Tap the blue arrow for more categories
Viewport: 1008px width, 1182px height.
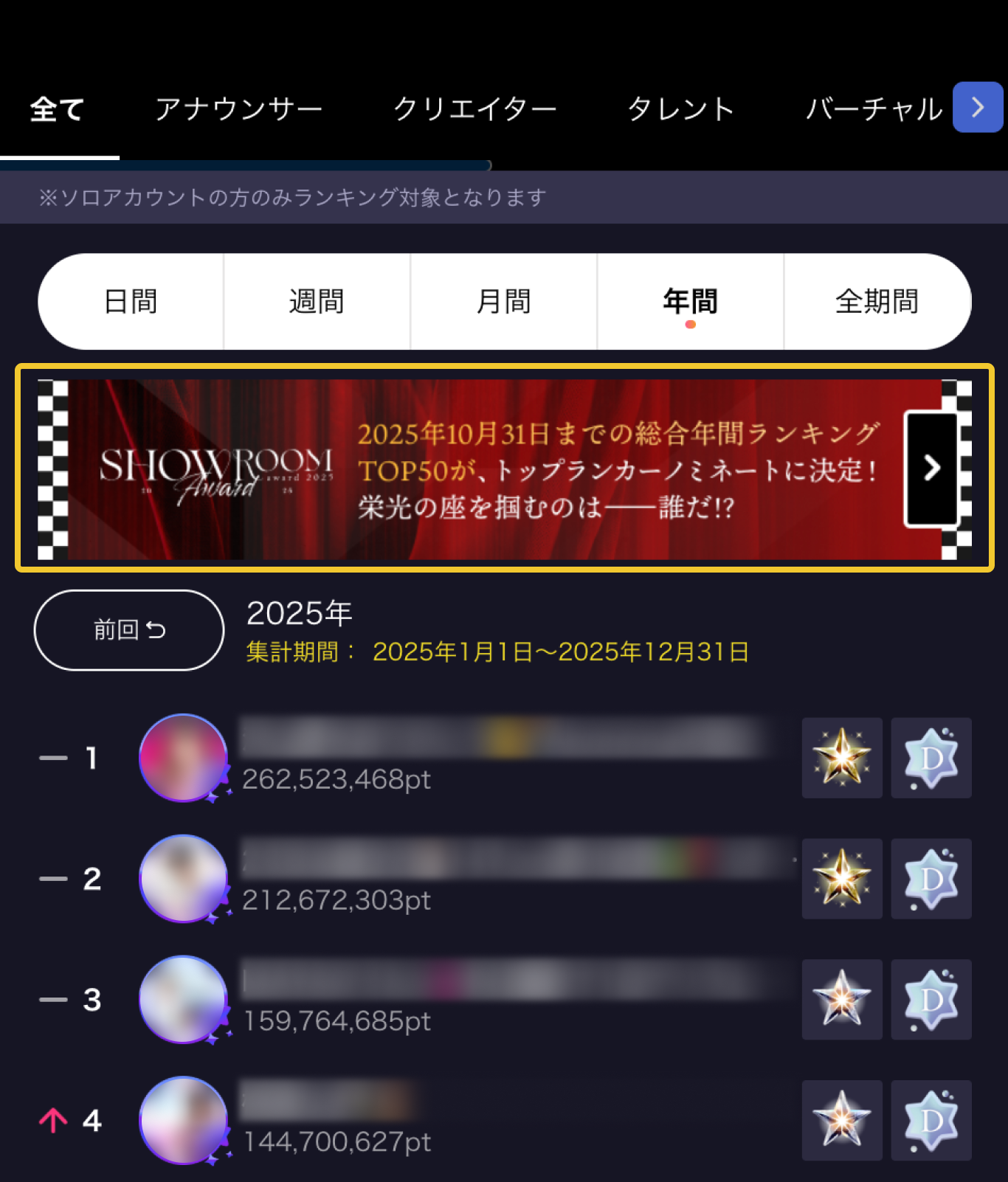click(x=977, y=108)
